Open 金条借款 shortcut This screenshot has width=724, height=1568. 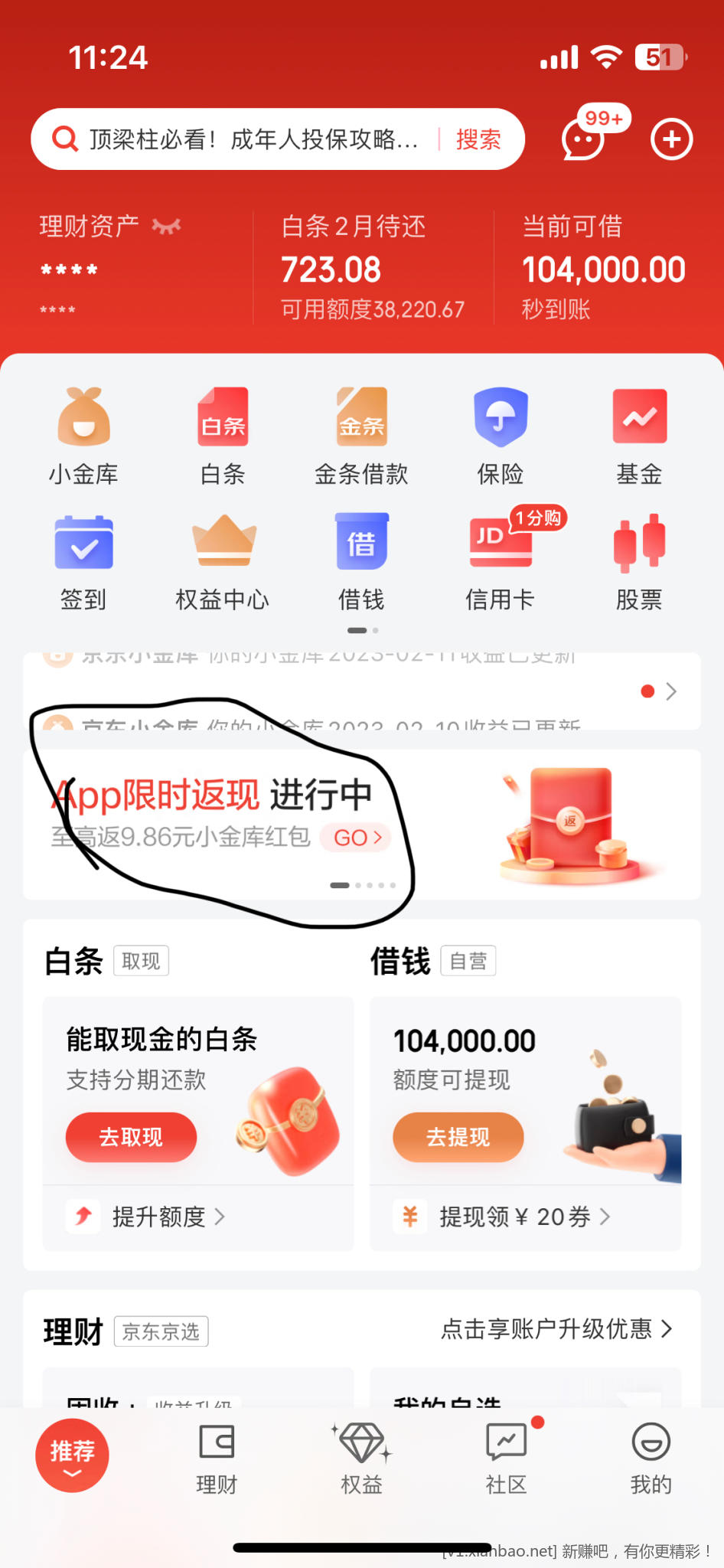tap(361, 435)
